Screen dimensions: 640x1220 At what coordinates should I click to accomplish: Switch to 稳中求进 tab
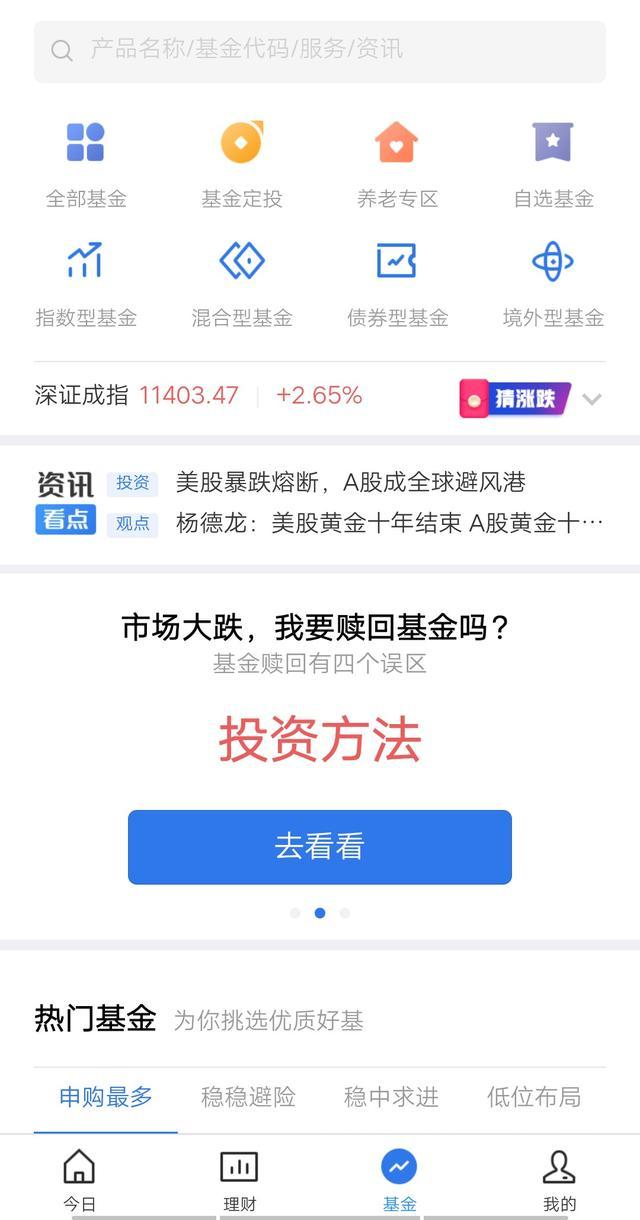point(391,1097)
